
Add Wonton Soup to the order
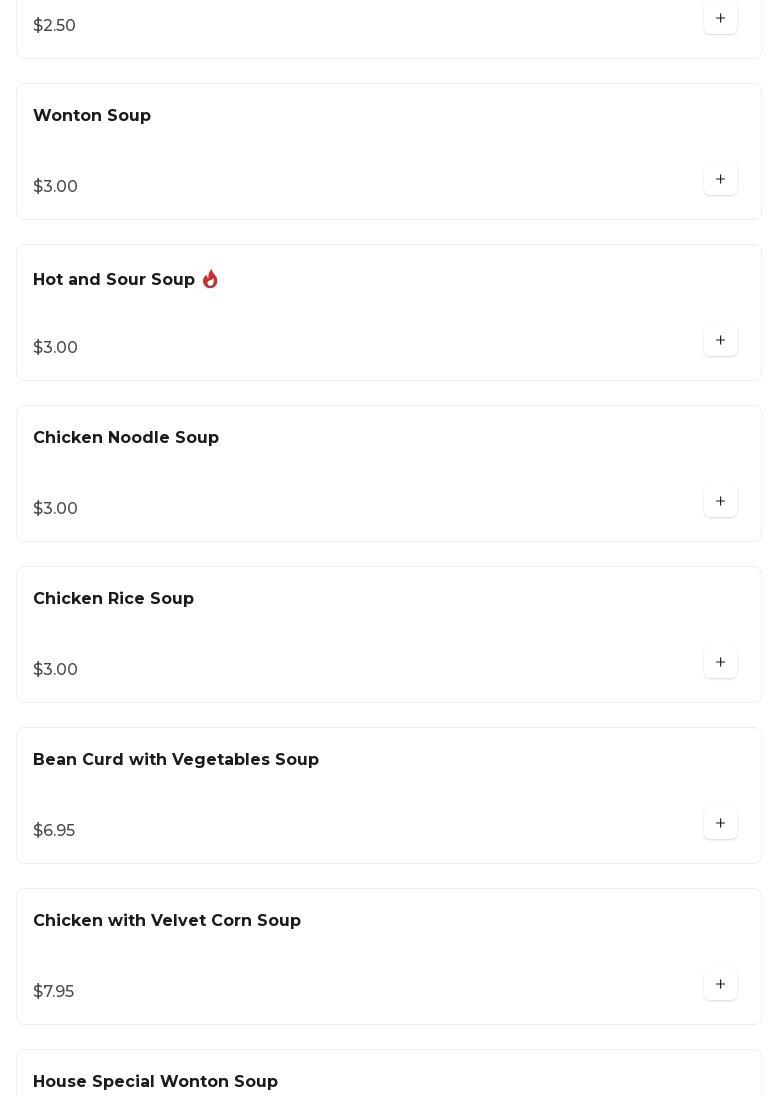[720, 180]
